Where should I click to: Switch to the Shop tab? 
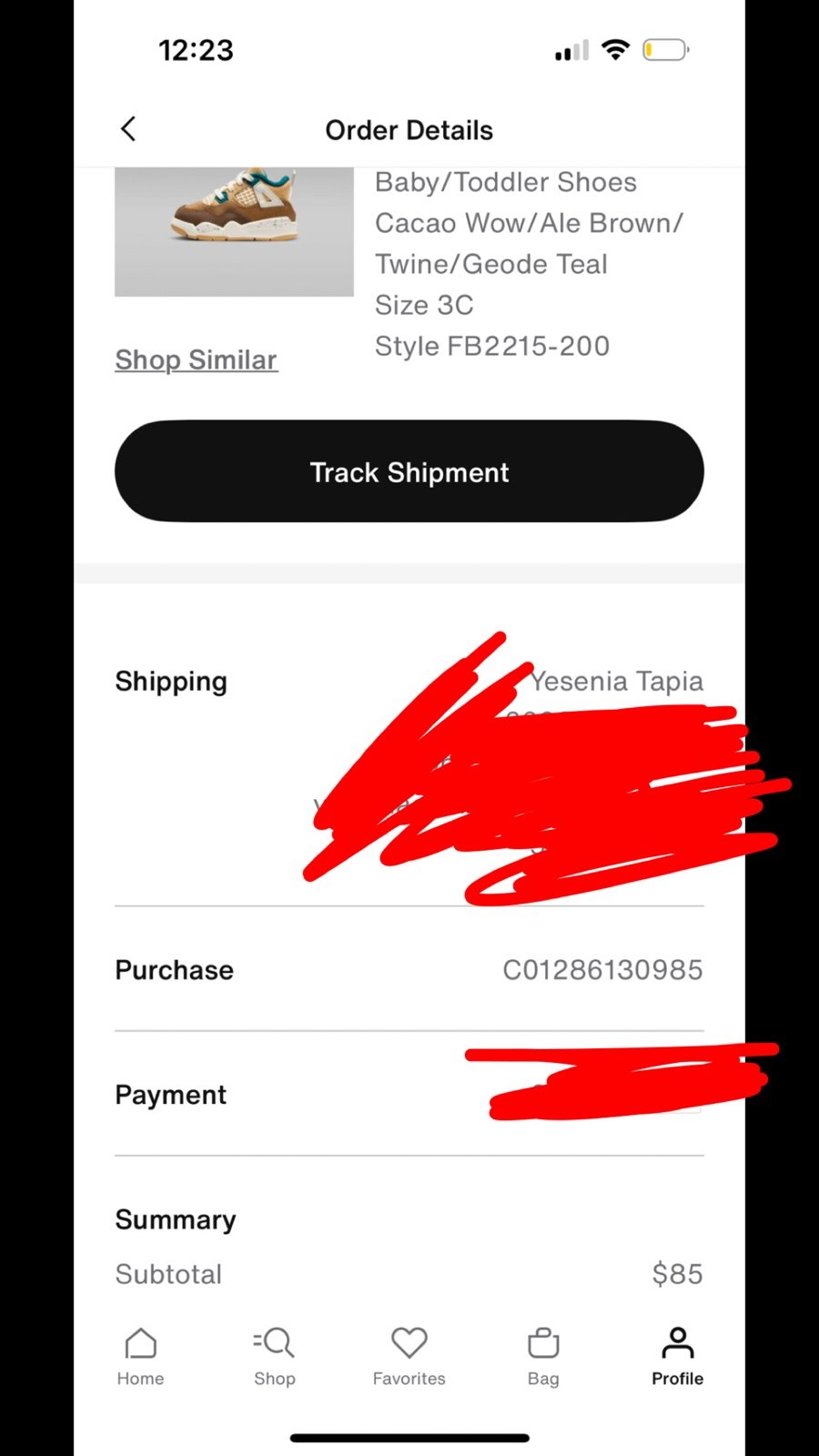(x=274, y=1357)
